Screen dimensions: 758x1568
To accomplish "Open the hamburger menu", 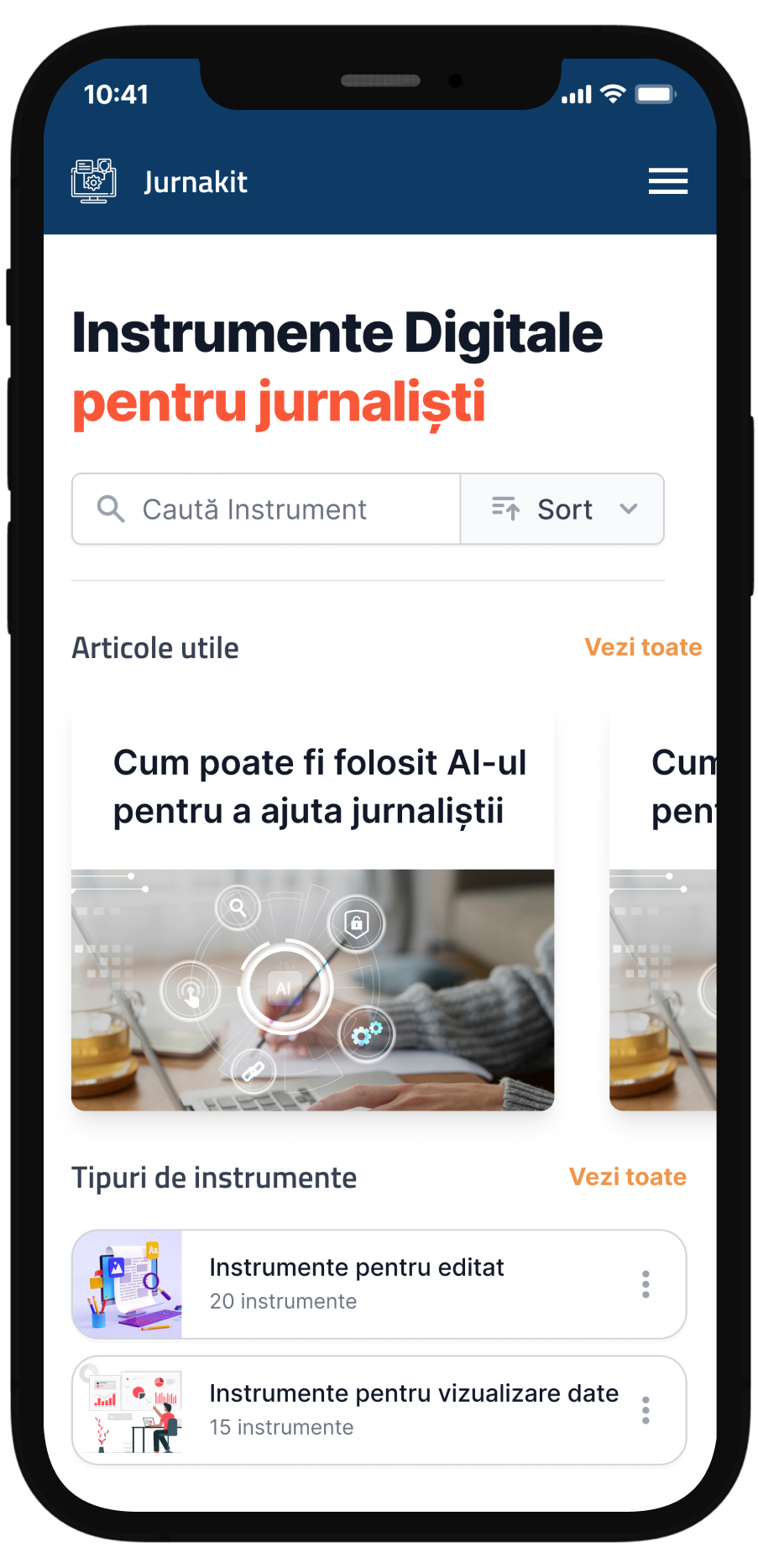I will (x=667, y=181).
